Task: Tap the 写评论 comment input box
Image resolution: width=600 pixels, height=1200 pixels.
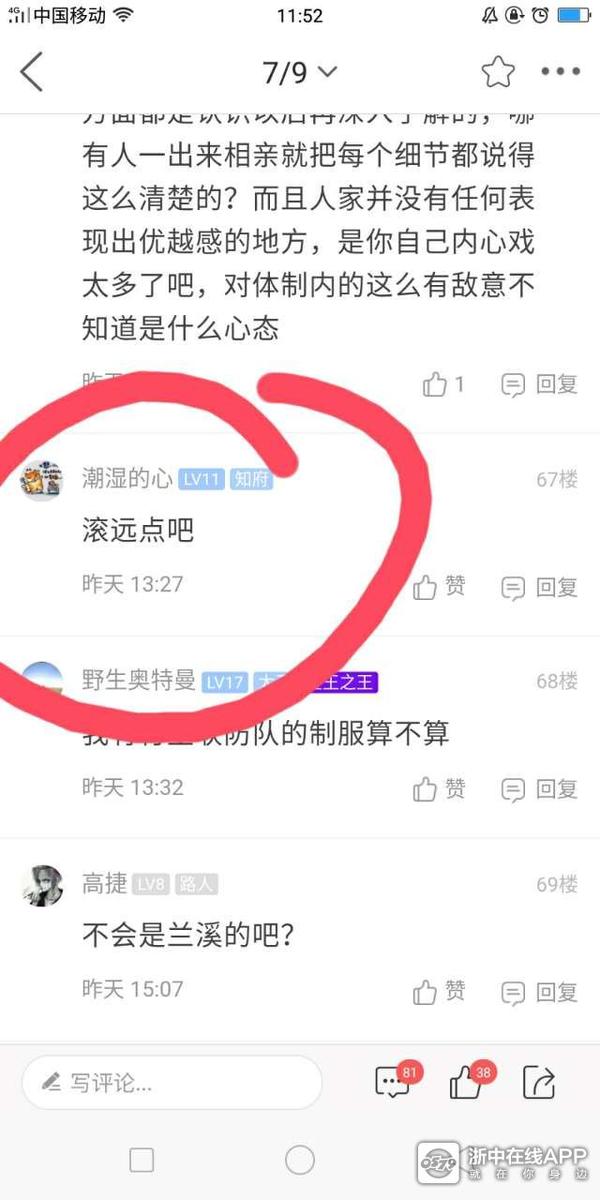Action: click(172, 1082)
